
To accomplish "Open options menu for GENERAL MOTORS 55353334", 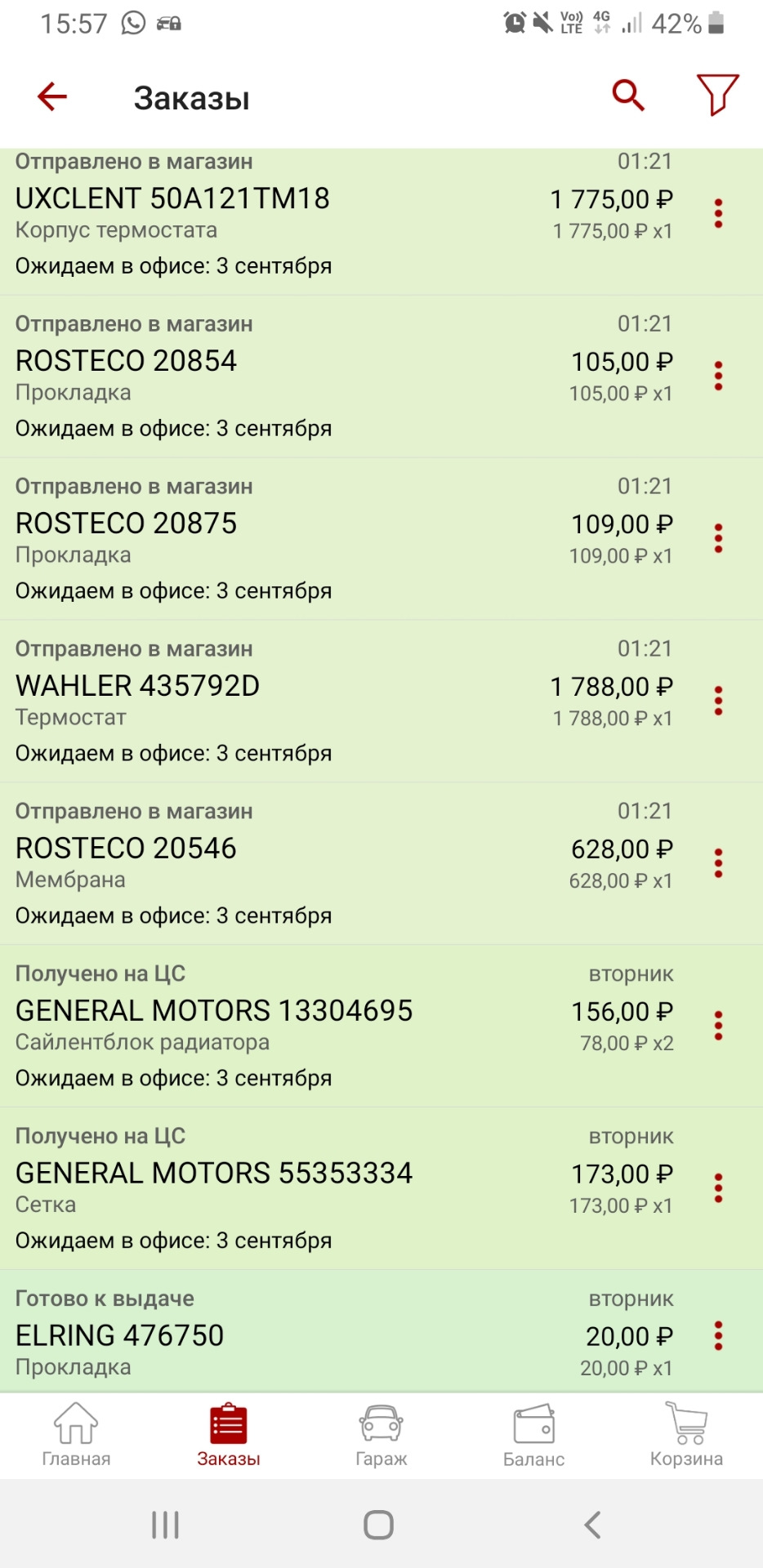I will point(718,1186).
